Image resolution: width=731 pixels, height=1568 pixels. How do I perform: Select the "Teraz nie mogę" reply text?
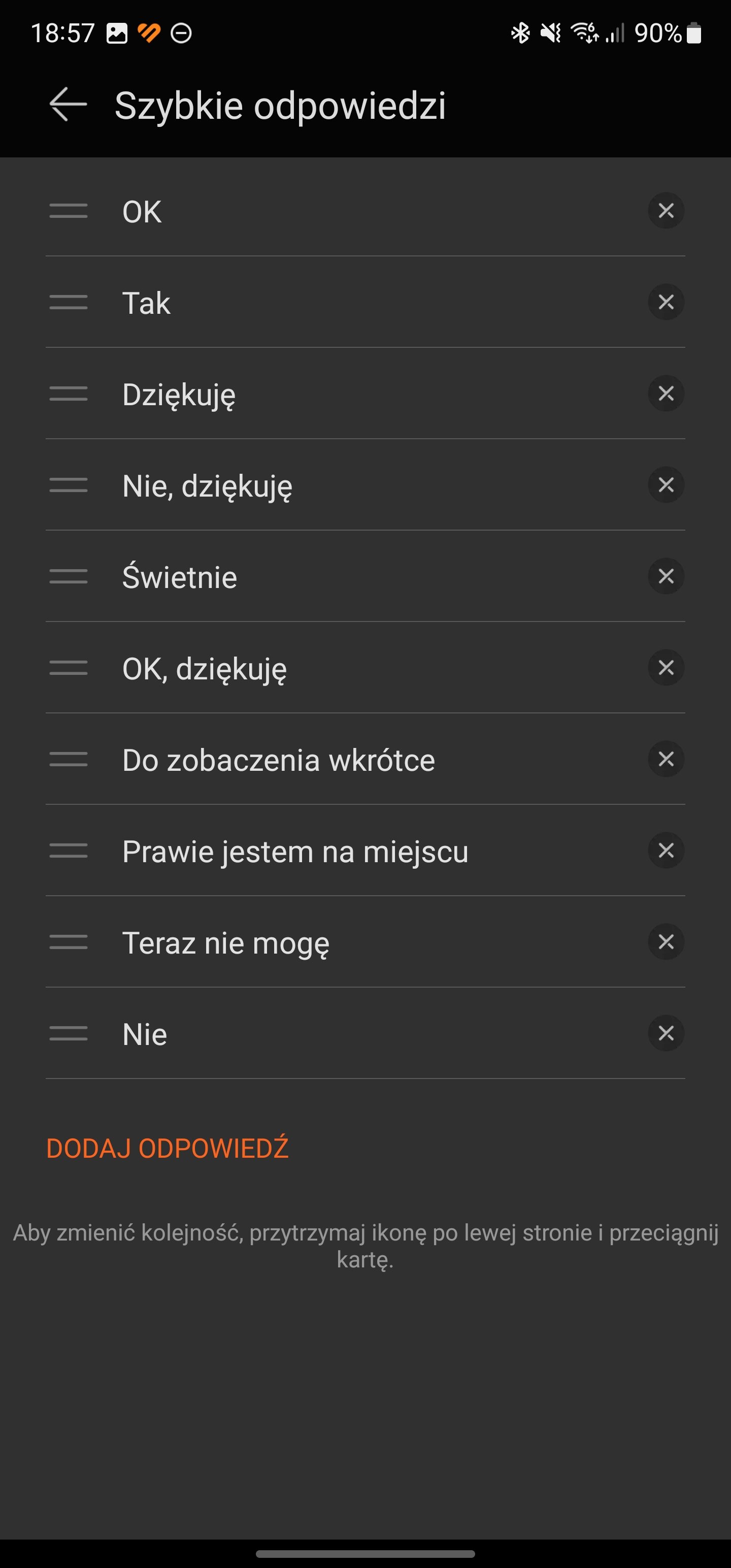tap(226, 944)
